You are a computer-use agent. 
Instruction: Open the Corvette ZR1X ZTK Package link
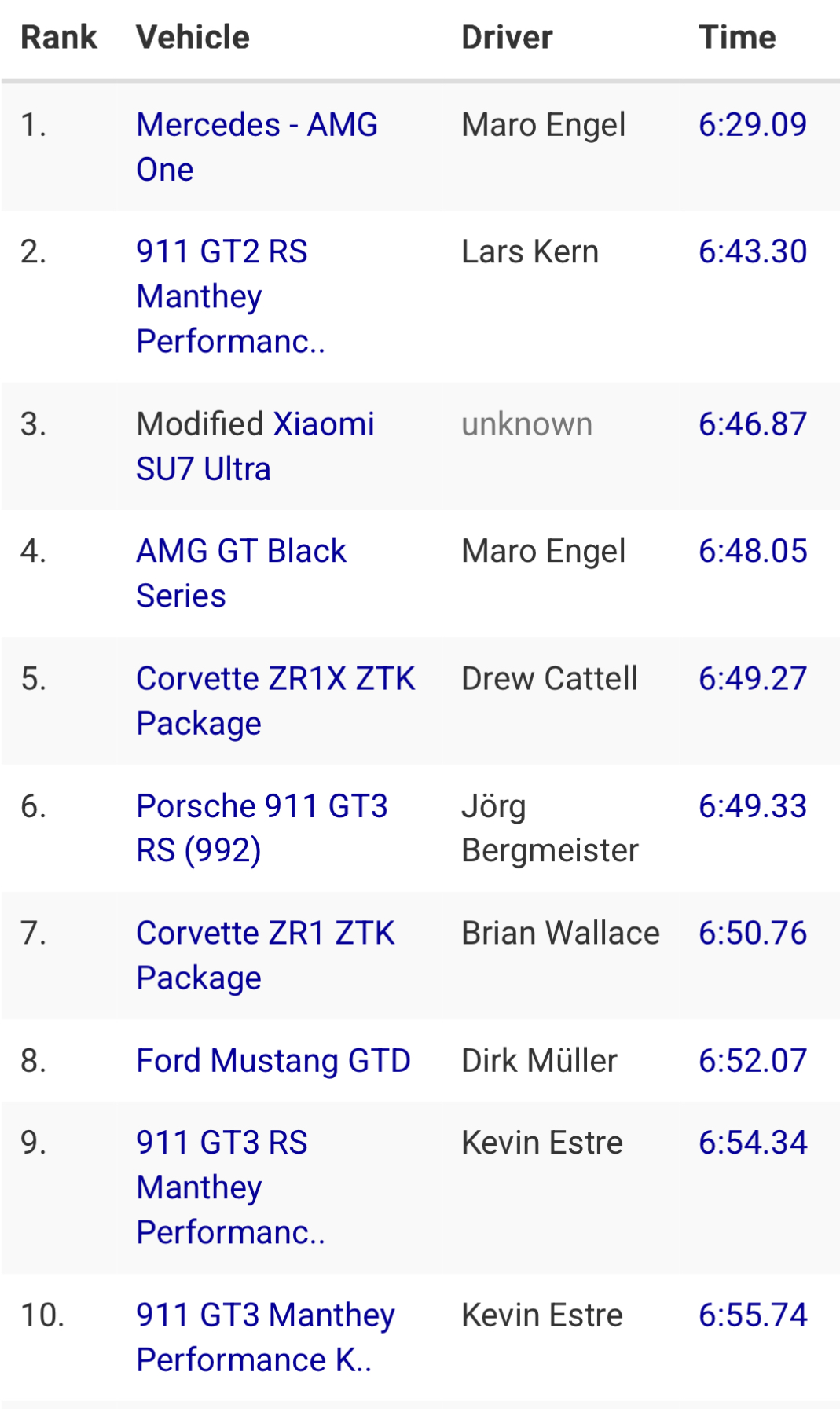275,680
